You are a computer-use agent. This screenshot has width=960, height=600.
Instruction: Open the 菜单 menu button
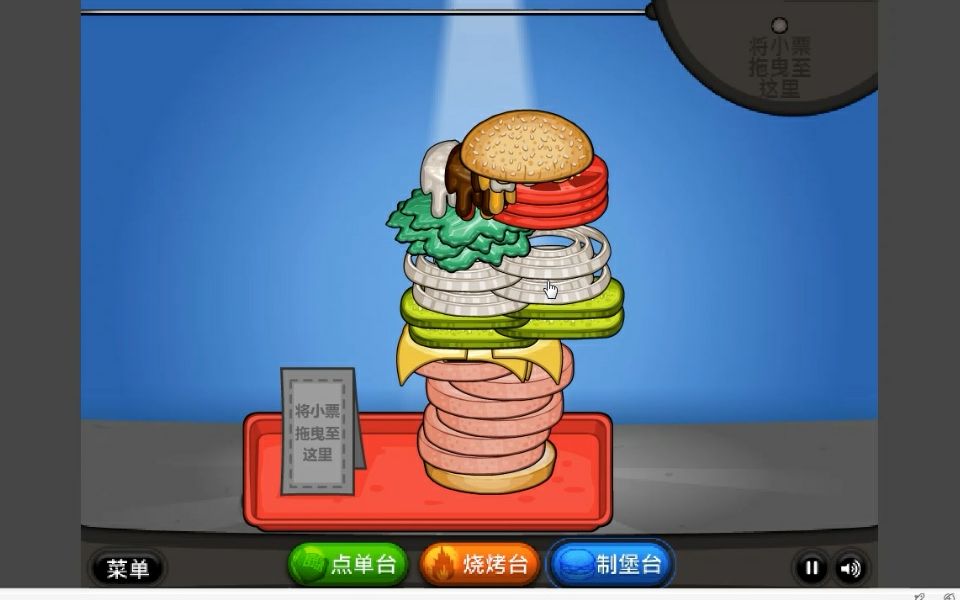tap(128, 568)
